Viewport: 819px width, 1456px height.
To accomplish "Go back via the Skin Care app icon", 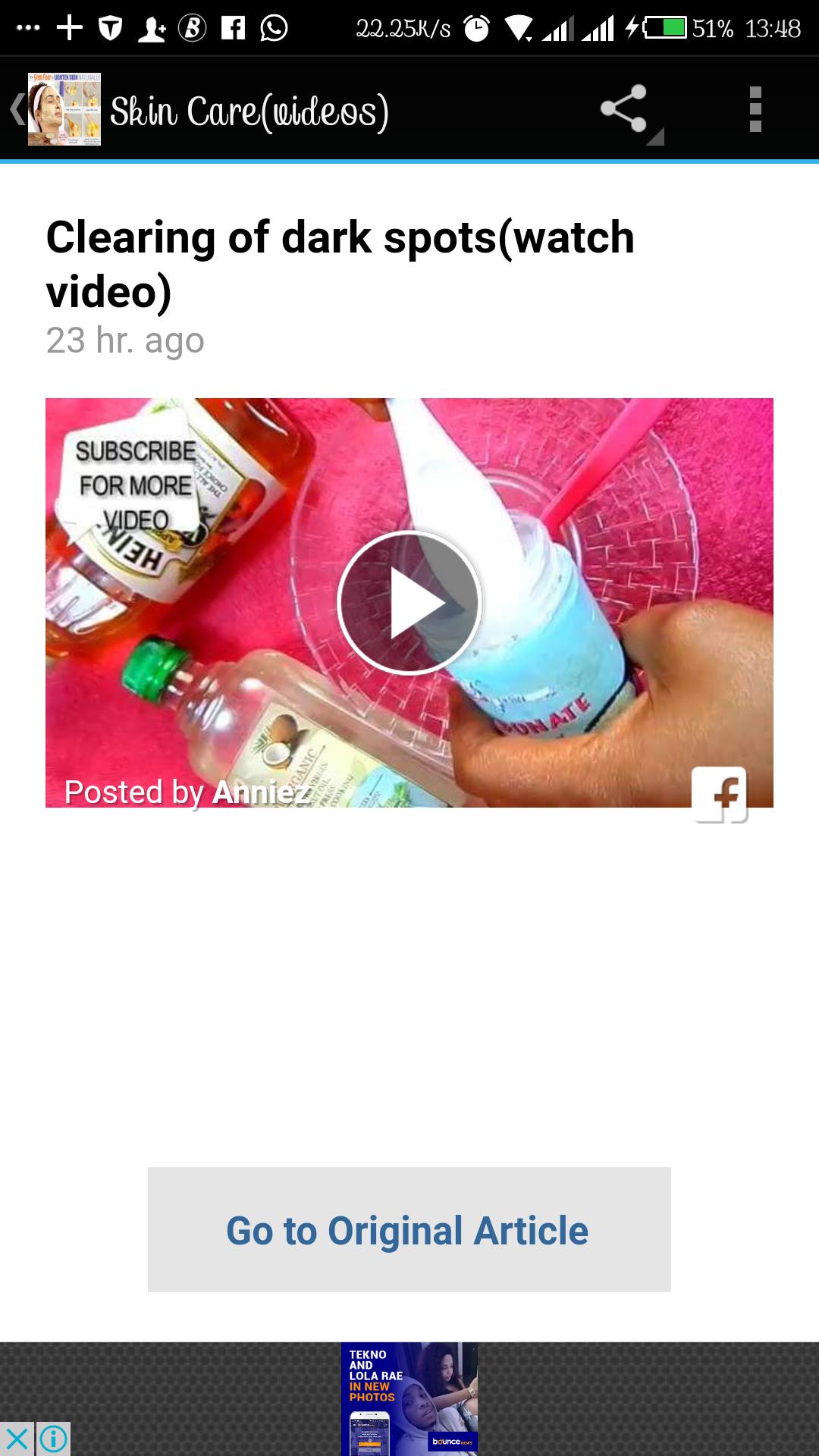I will click(57, 109).
